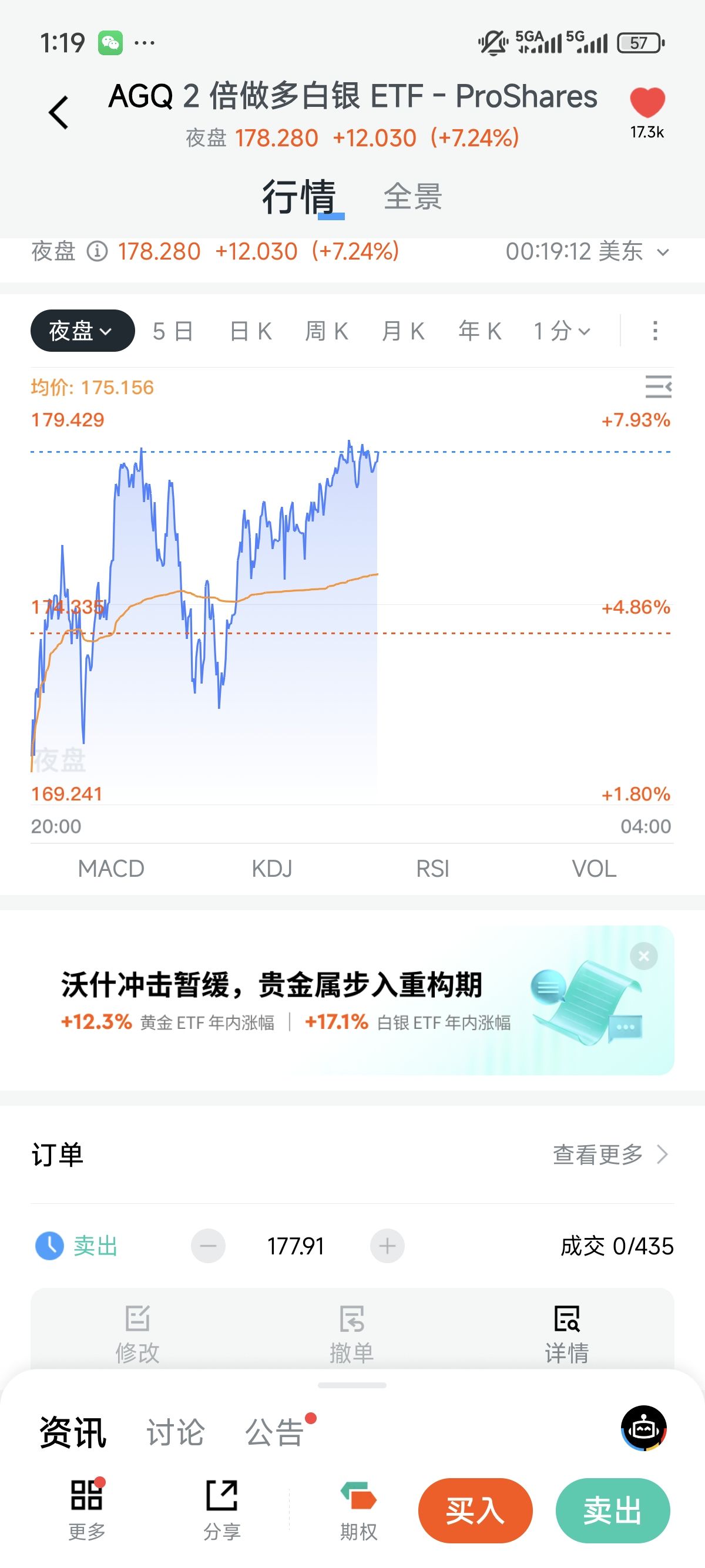
Task: Switch chart to 日K
Action: coord(250,331)
